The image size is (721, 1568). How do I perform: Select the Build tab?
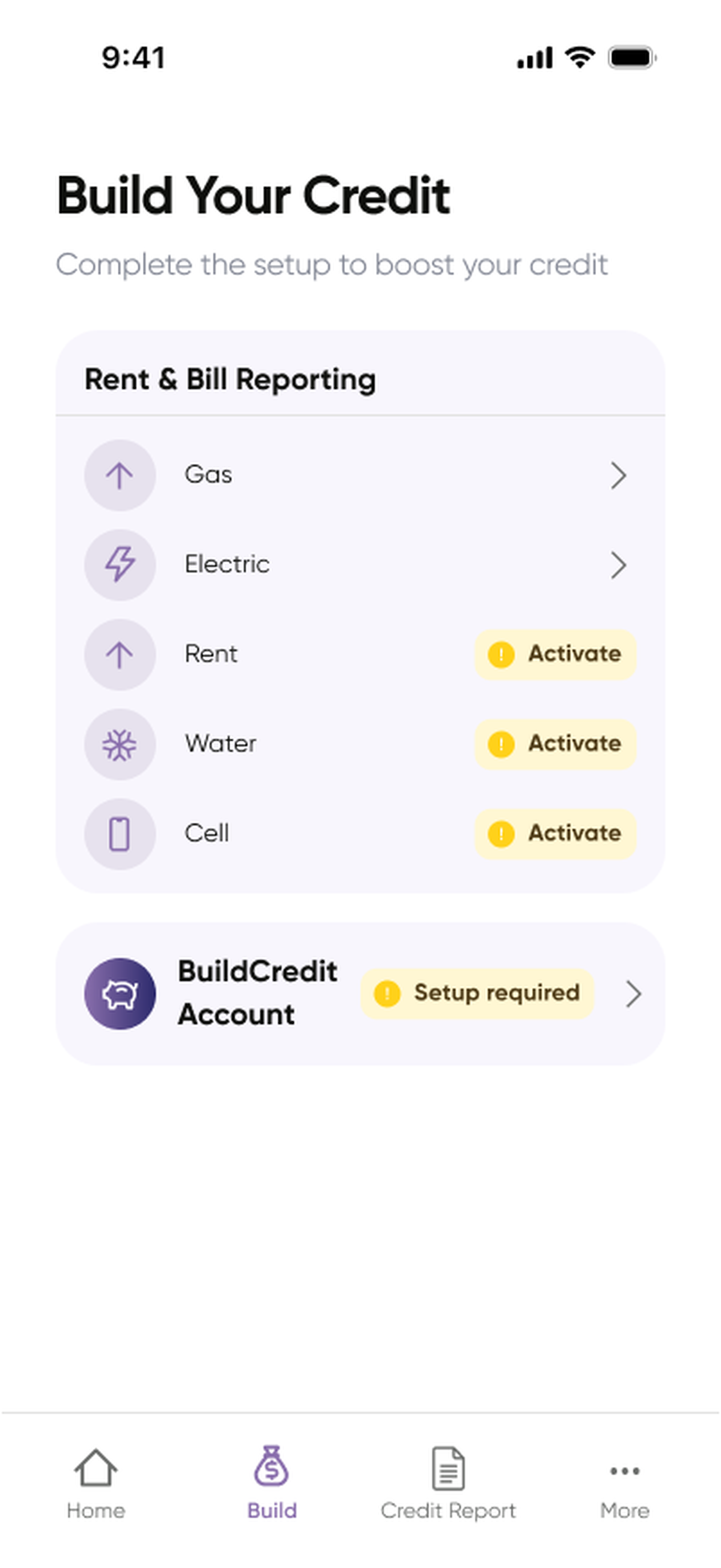(272, 1483)
